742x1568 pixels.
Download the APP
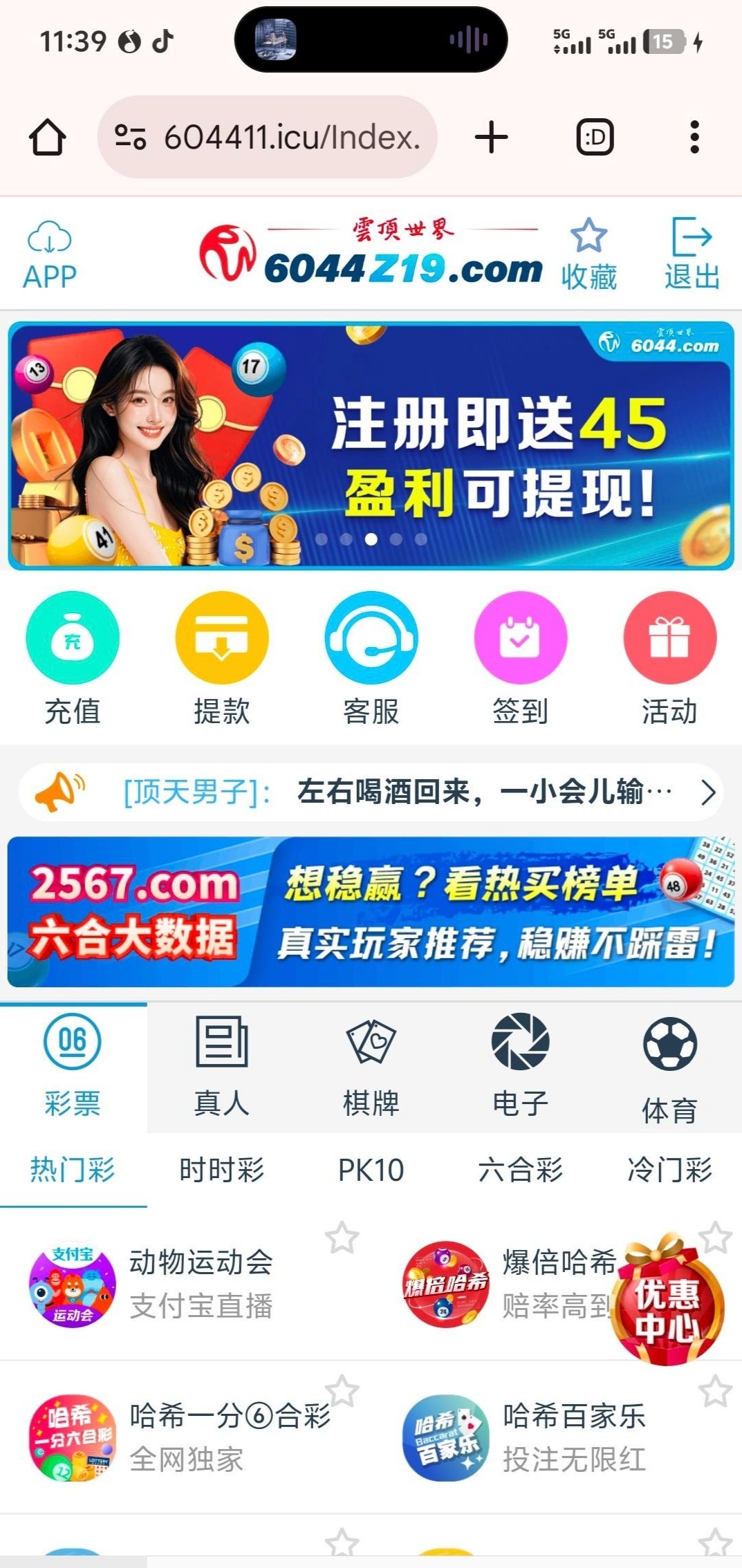tap(50, 256)
